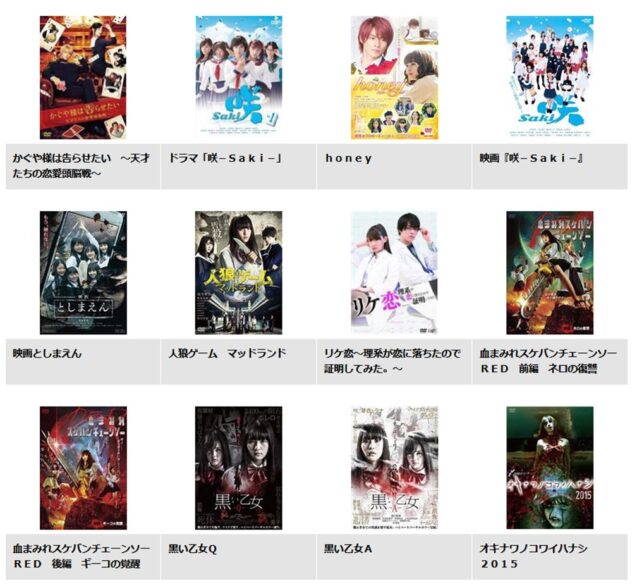Select the honey movie tile
632x585 pixels.
[x=394, y=78]
